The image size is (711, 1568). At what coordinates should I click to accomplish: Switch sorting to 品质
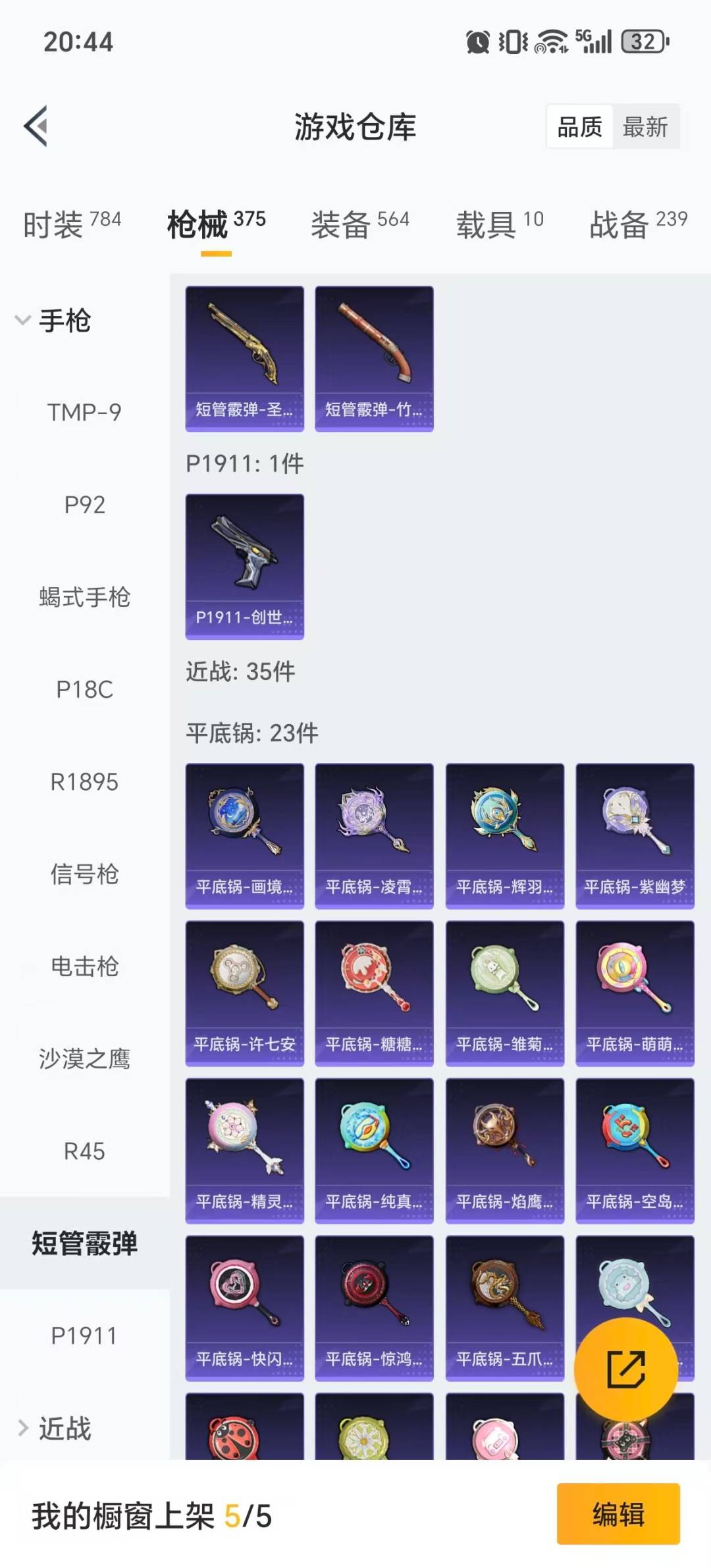(578, 127)
